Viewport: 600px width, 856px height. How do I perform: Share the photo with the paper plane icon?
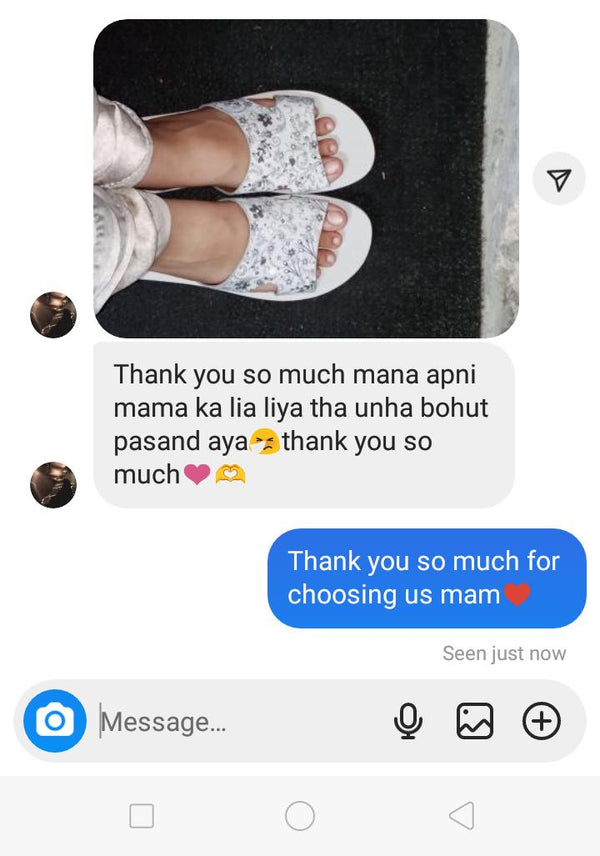tap(559, 179)
